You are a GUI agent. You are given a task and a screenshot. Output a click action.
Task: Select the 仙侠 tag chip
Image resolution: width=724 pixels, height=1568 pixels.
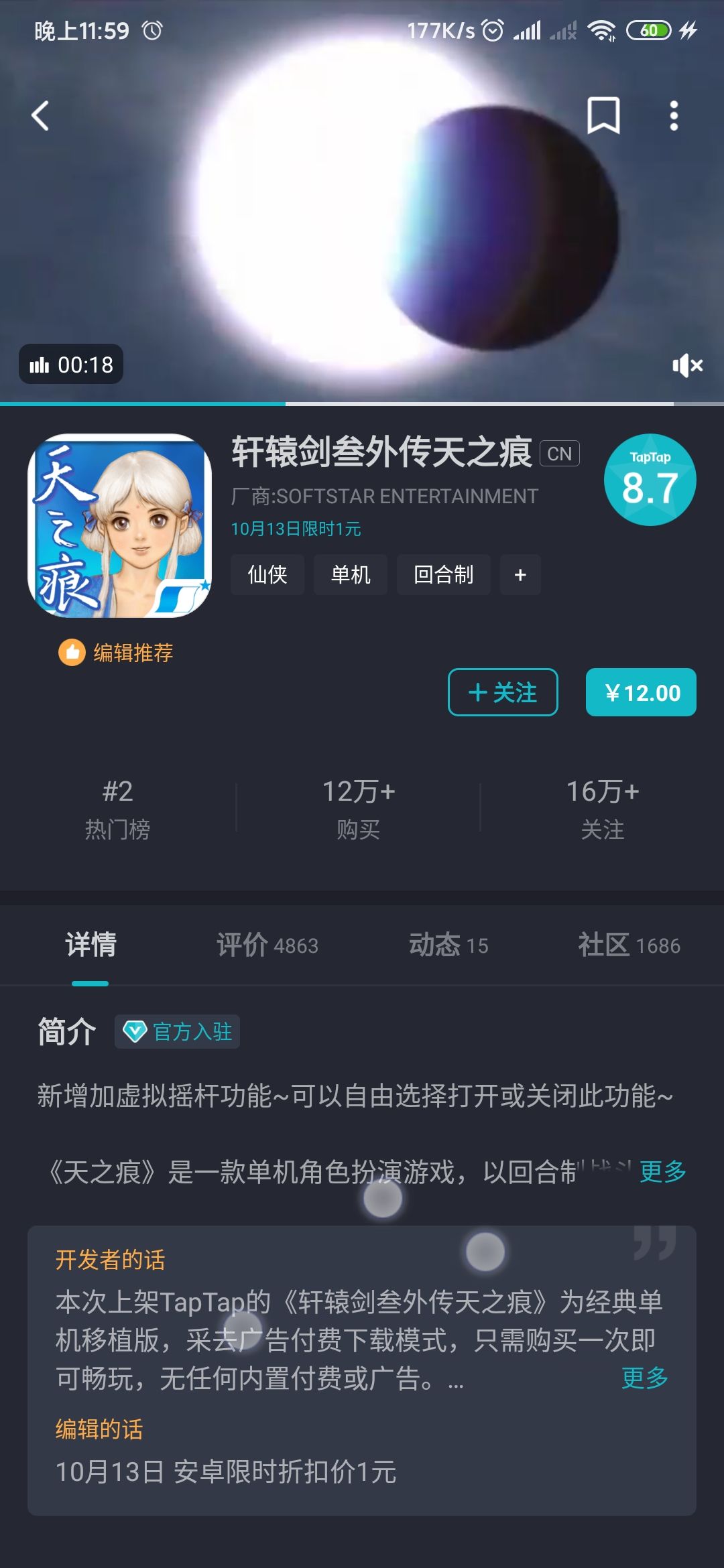click(267, 574)
